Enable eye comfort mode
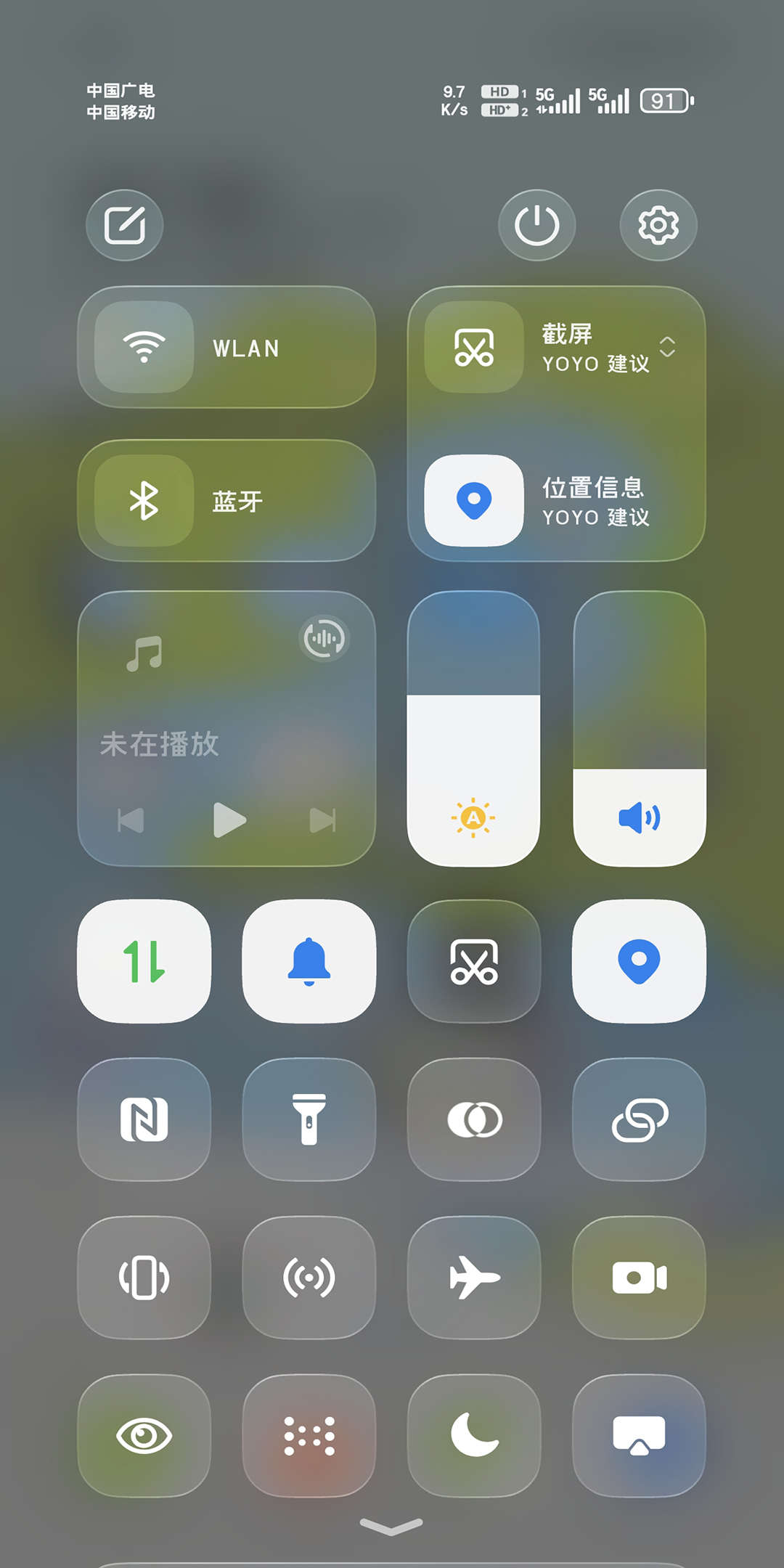Image resolution: width=784 pixels, height=1568 pixels. point(144,1436)
